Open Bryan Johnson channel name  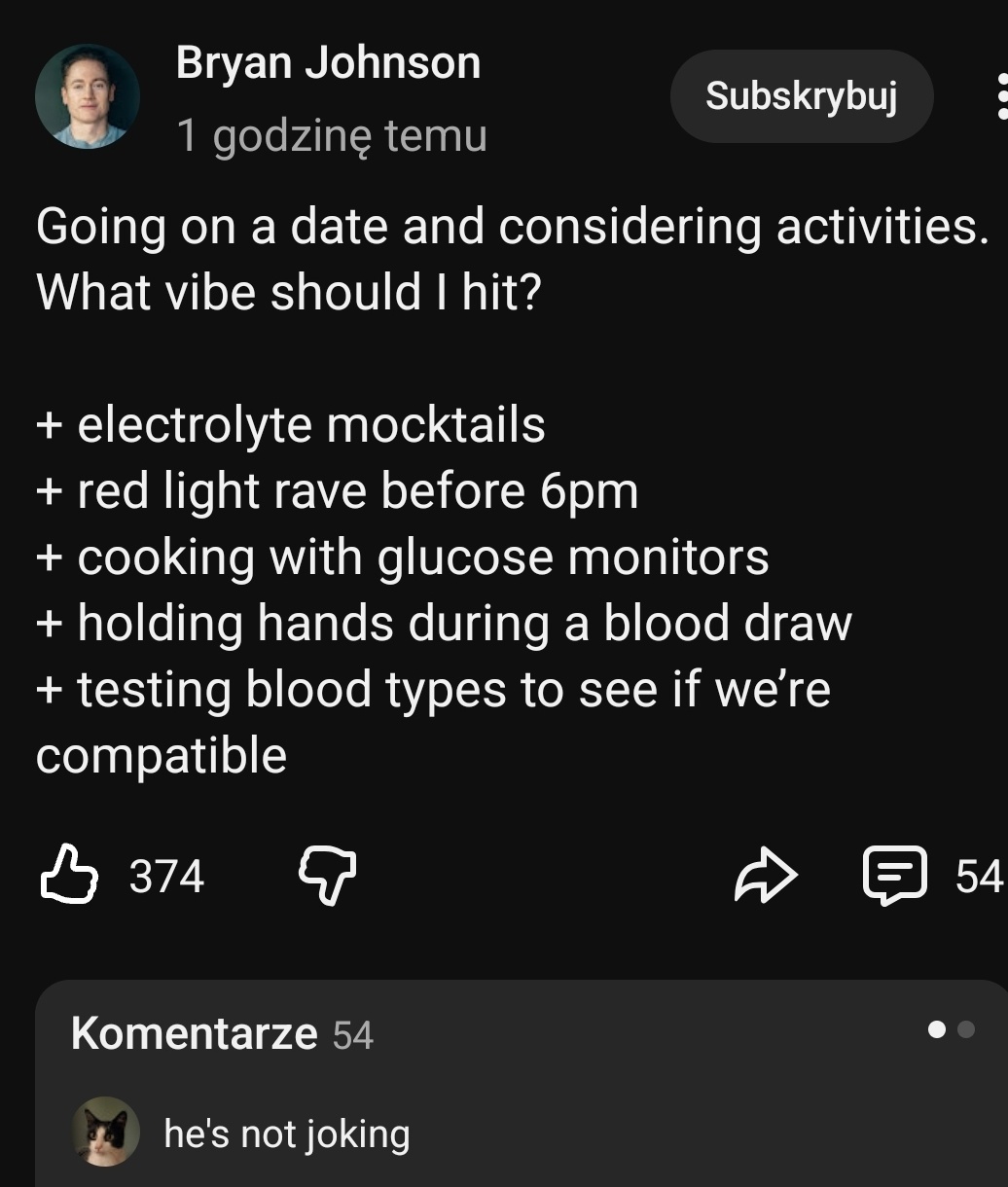(328, 63)
